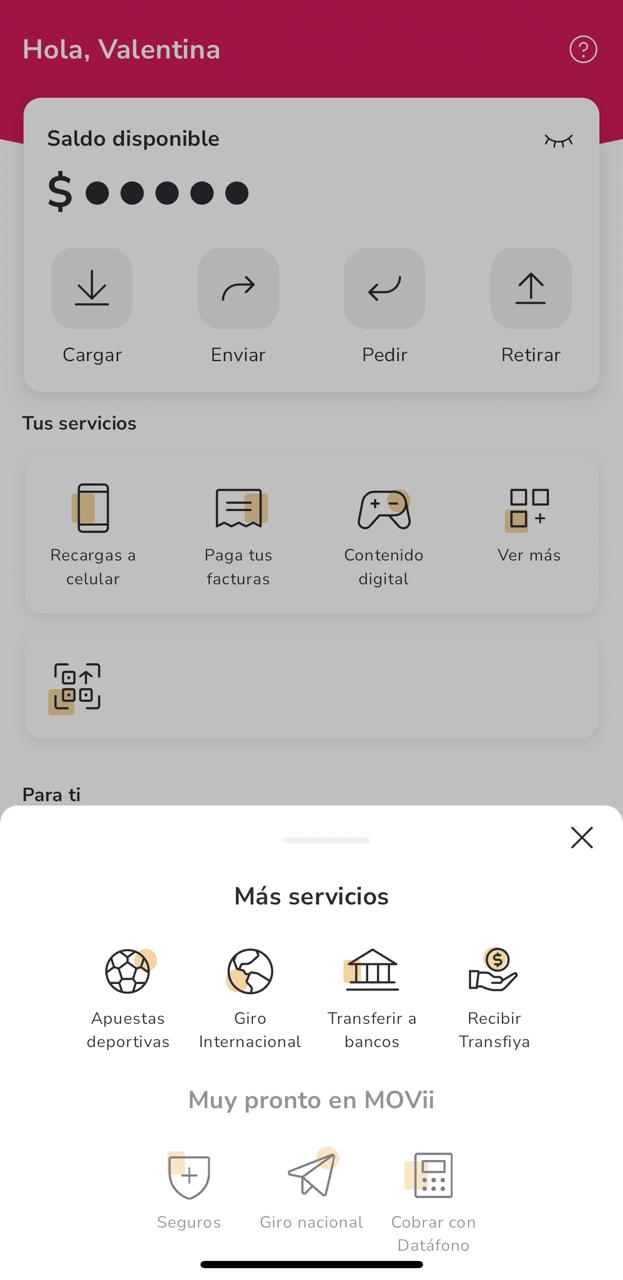Image resolution: width=623 pixels, height=1280 pixels.
Task: Tap the Giro nacional coming-soon item
Action: click(x=311, y=1191)
